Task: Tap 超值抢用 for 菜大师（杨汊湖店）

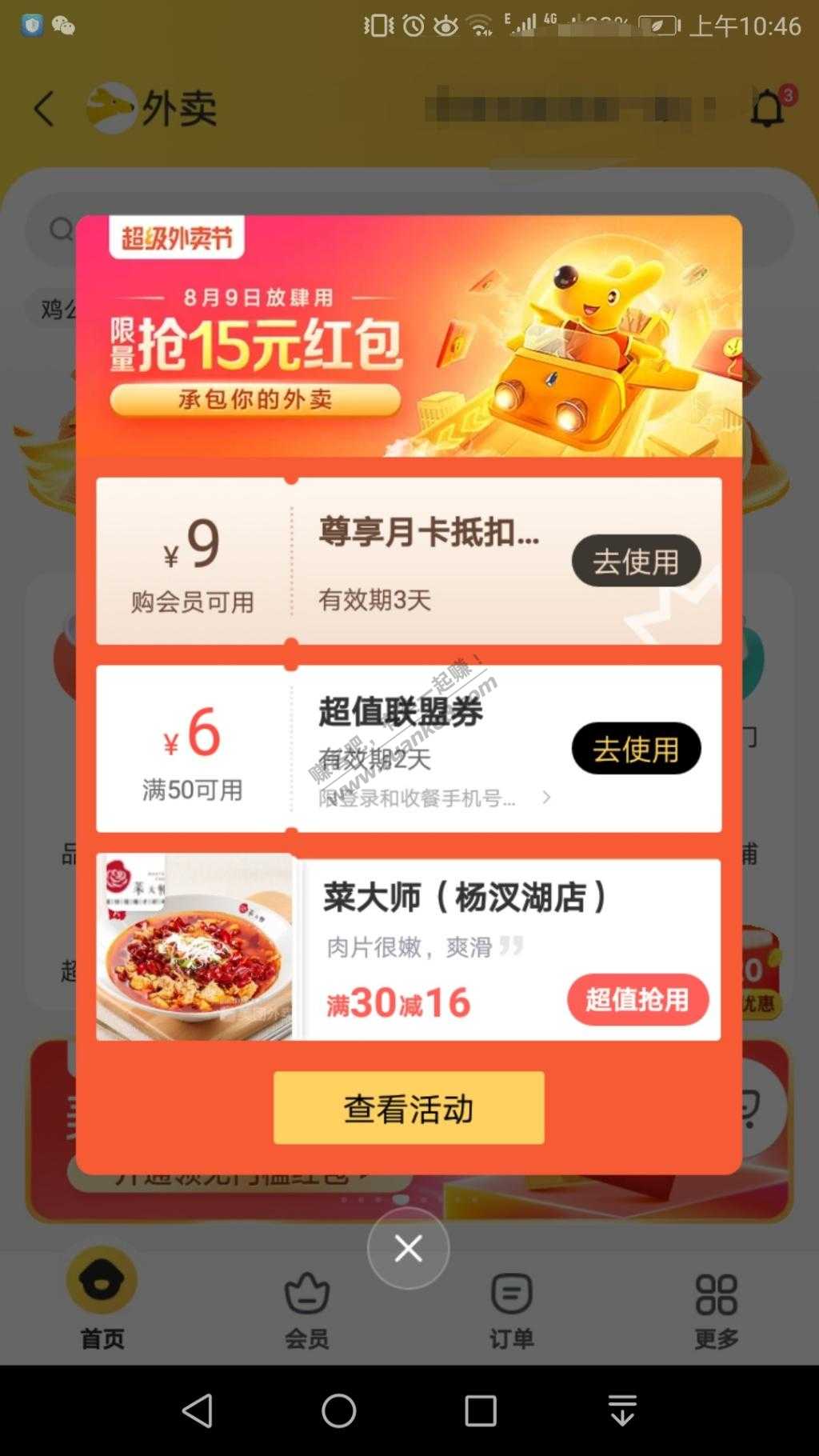Action: 637,999
